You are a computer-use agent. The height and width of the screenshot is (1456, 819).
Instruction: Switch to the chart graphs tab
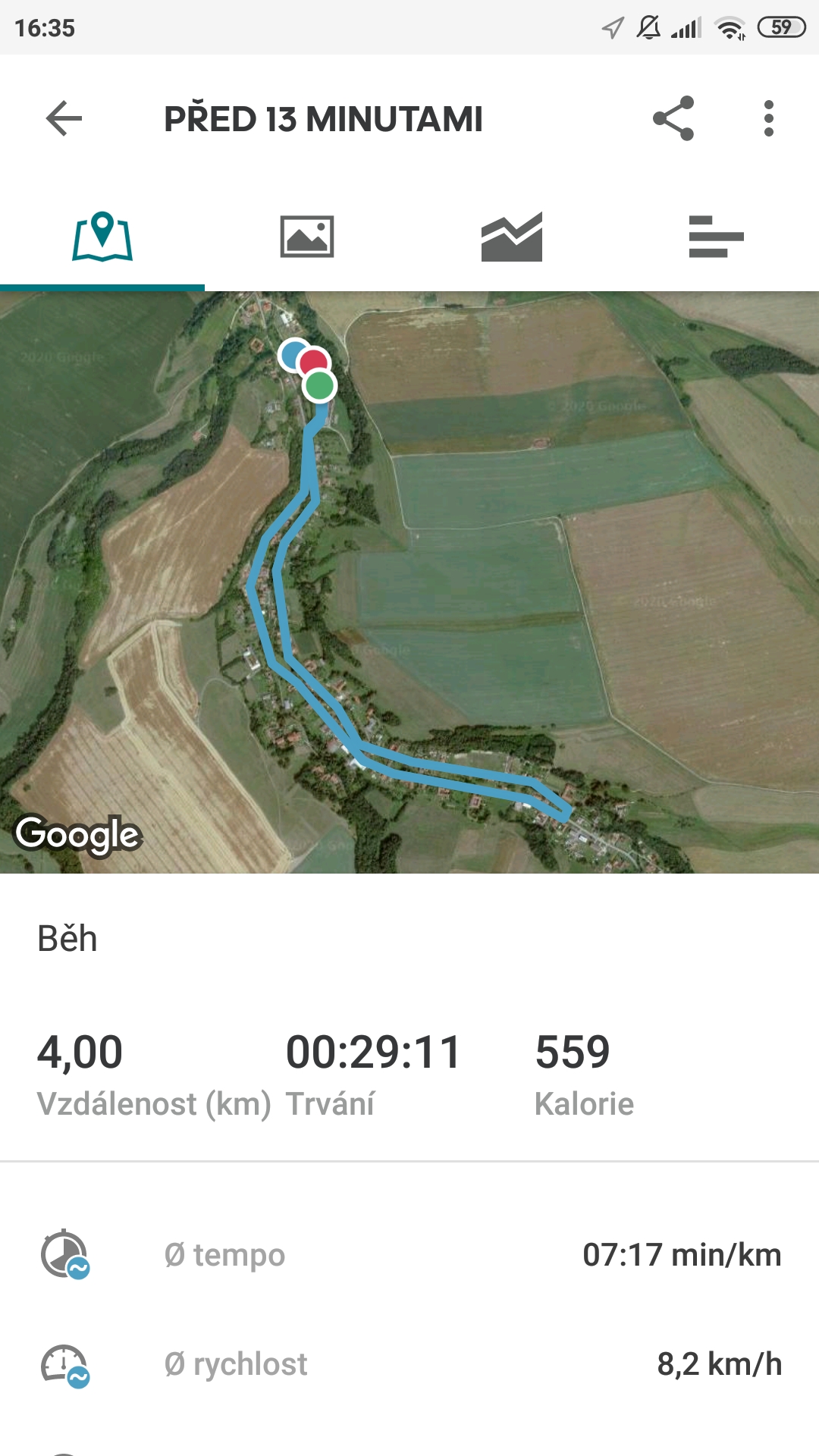[512, 237]
